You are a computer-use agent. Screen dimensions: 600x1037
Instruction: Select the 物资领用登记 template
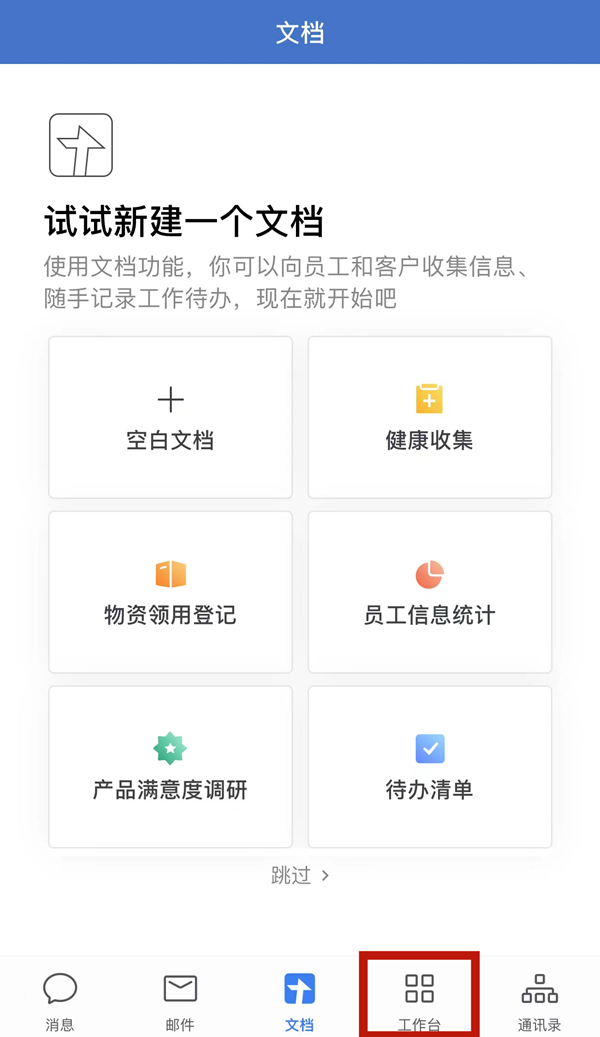coord(170,592)
